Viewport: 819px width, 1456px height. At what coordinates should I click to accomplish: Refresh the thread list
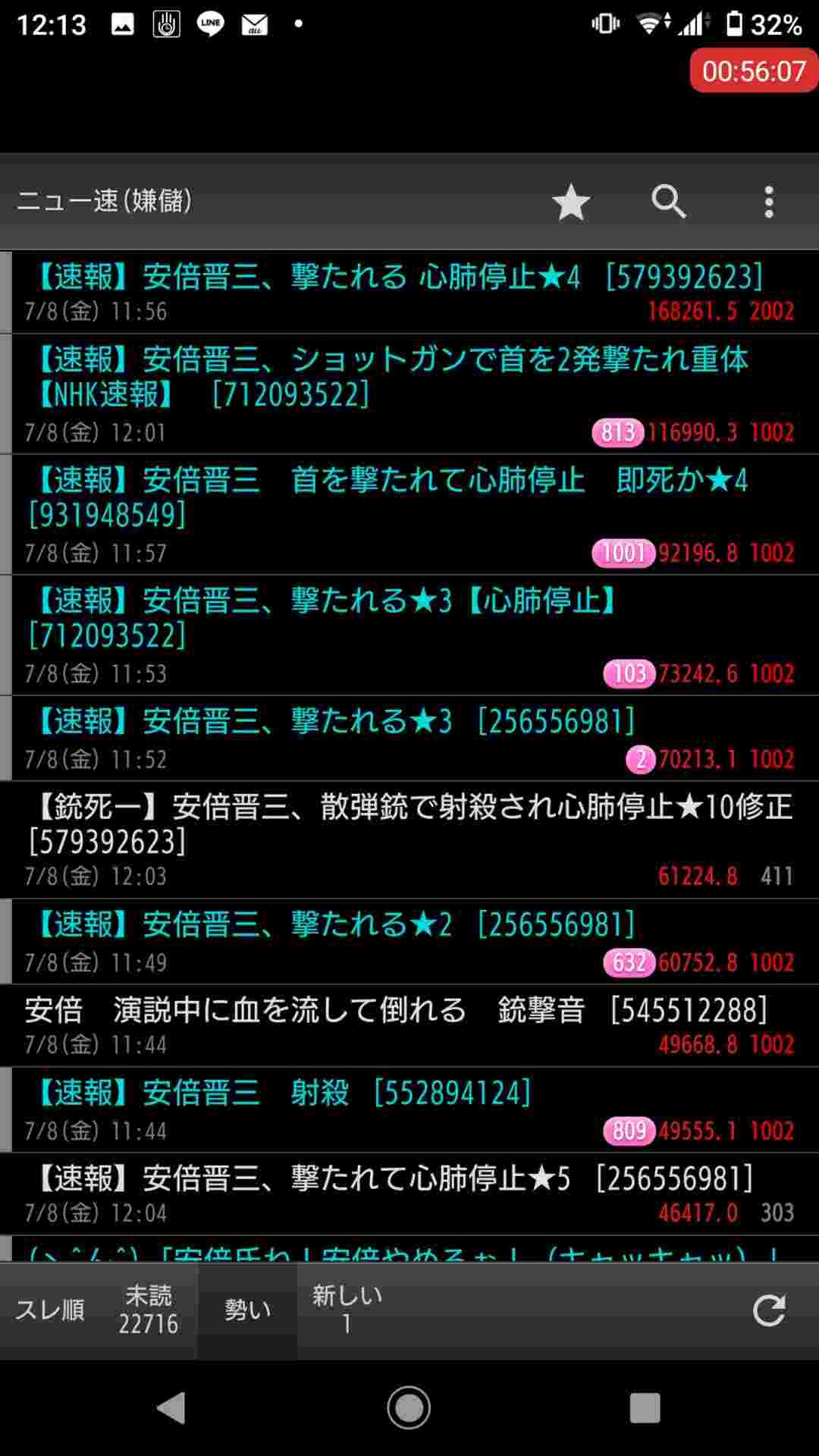tap(768, 1310)
